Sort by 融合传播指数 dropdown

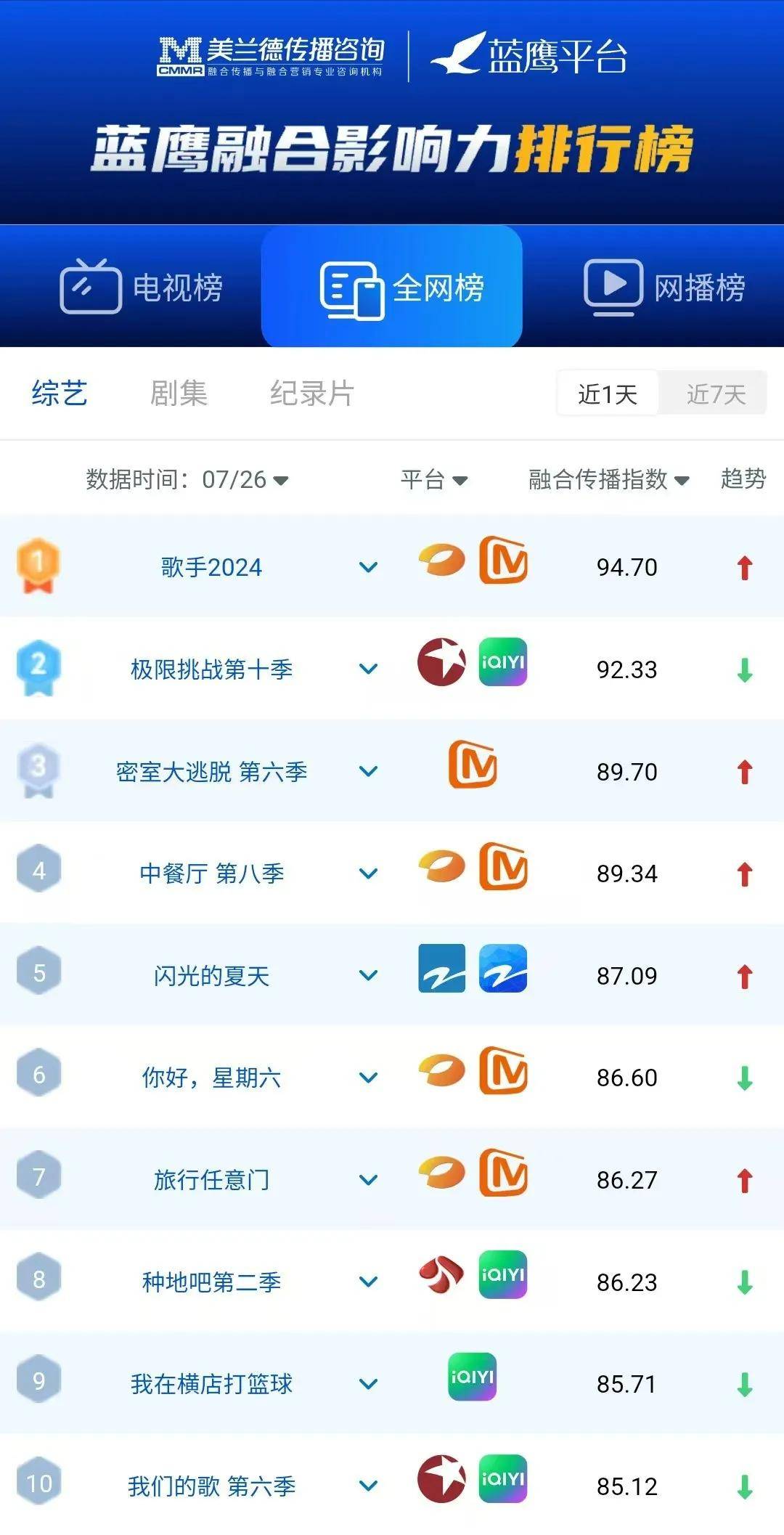[x=608, y=479]
